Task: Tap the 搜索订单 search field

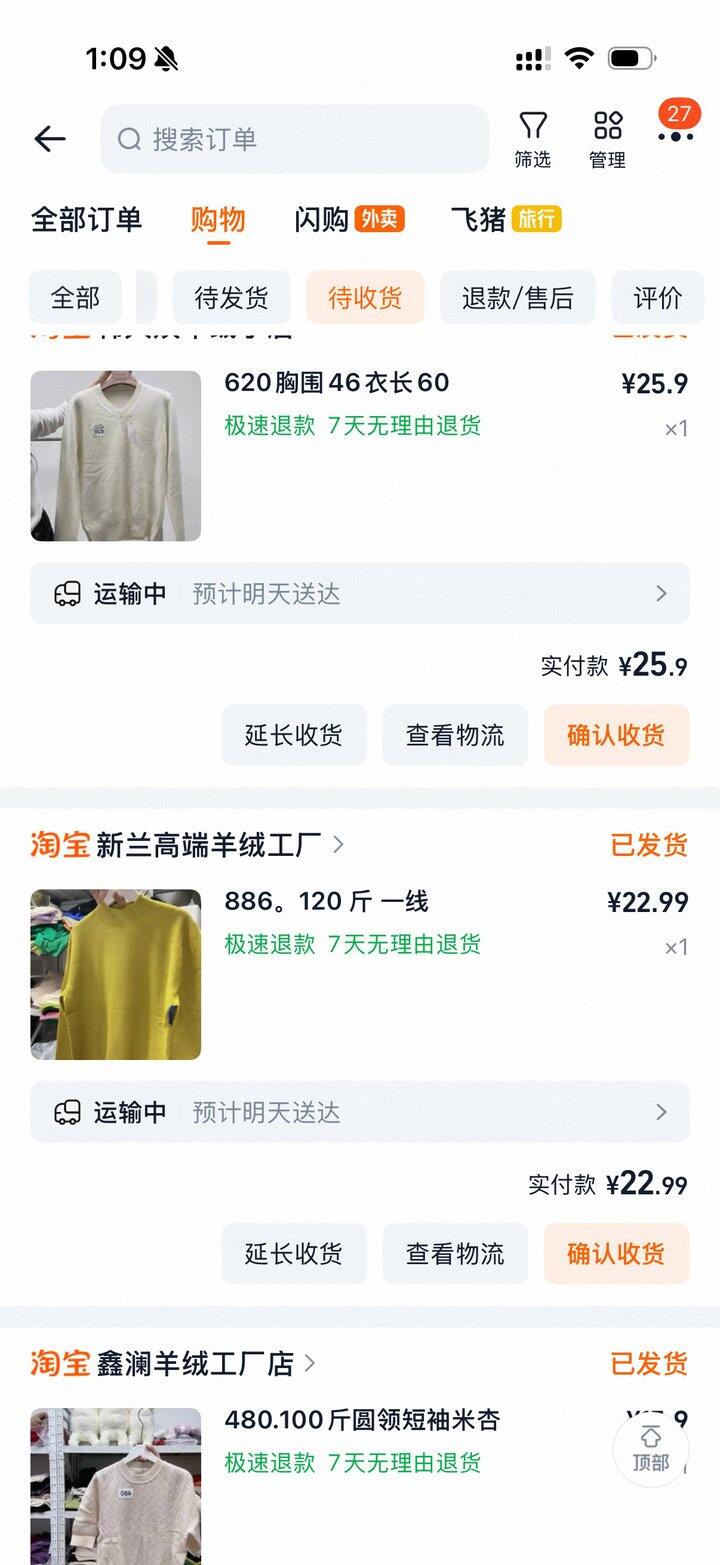Action: pyautogui.click(x=295, y=139)
